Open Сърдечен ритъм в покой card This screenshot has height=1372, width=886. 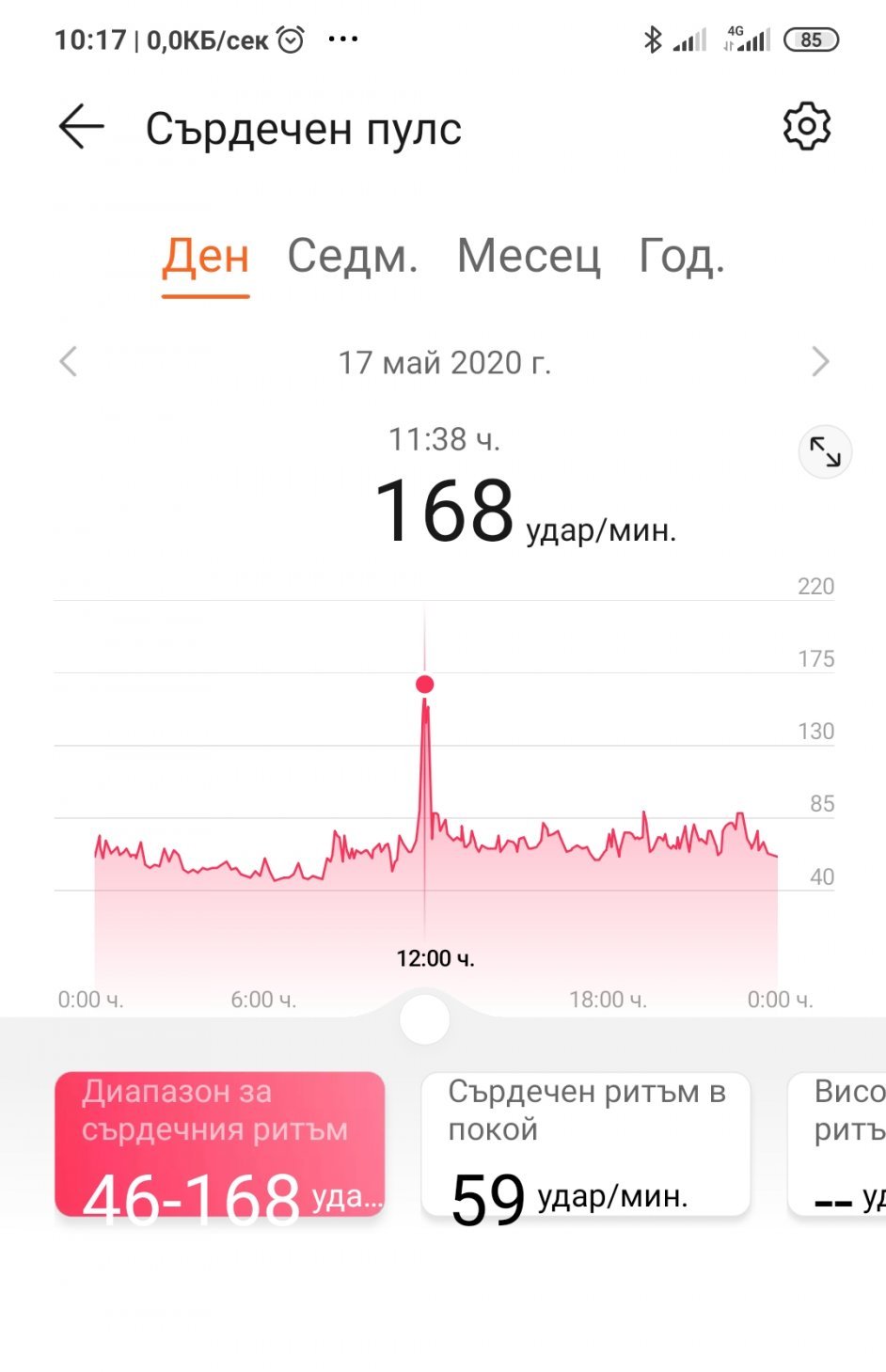(585, 1144)
